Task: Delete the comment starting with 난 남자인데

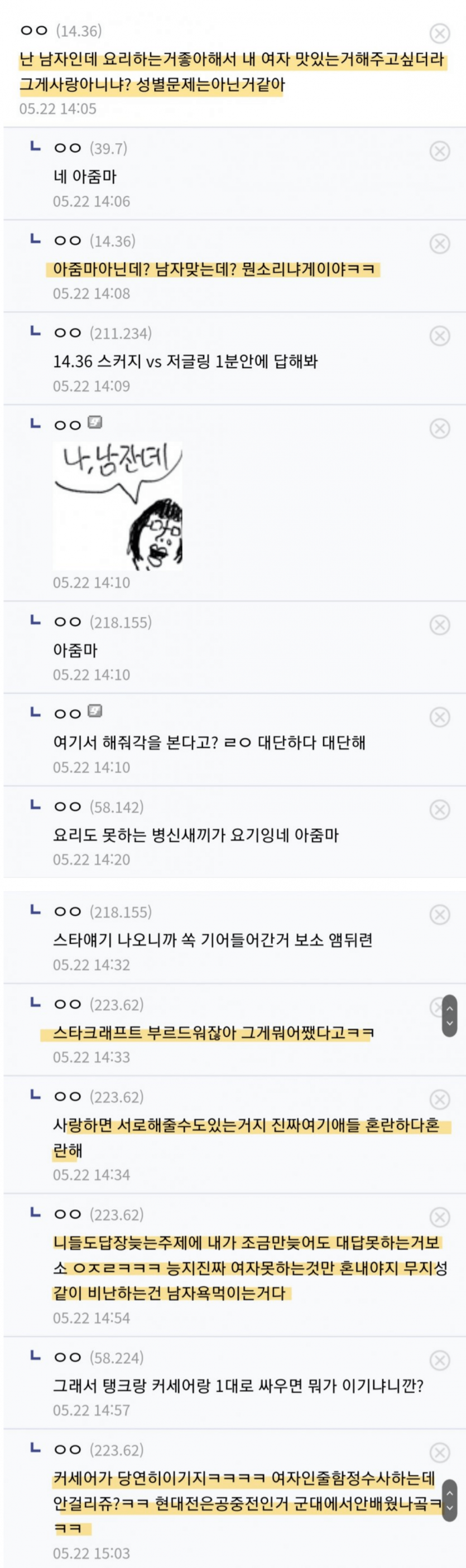Action: tap(440, 33)
